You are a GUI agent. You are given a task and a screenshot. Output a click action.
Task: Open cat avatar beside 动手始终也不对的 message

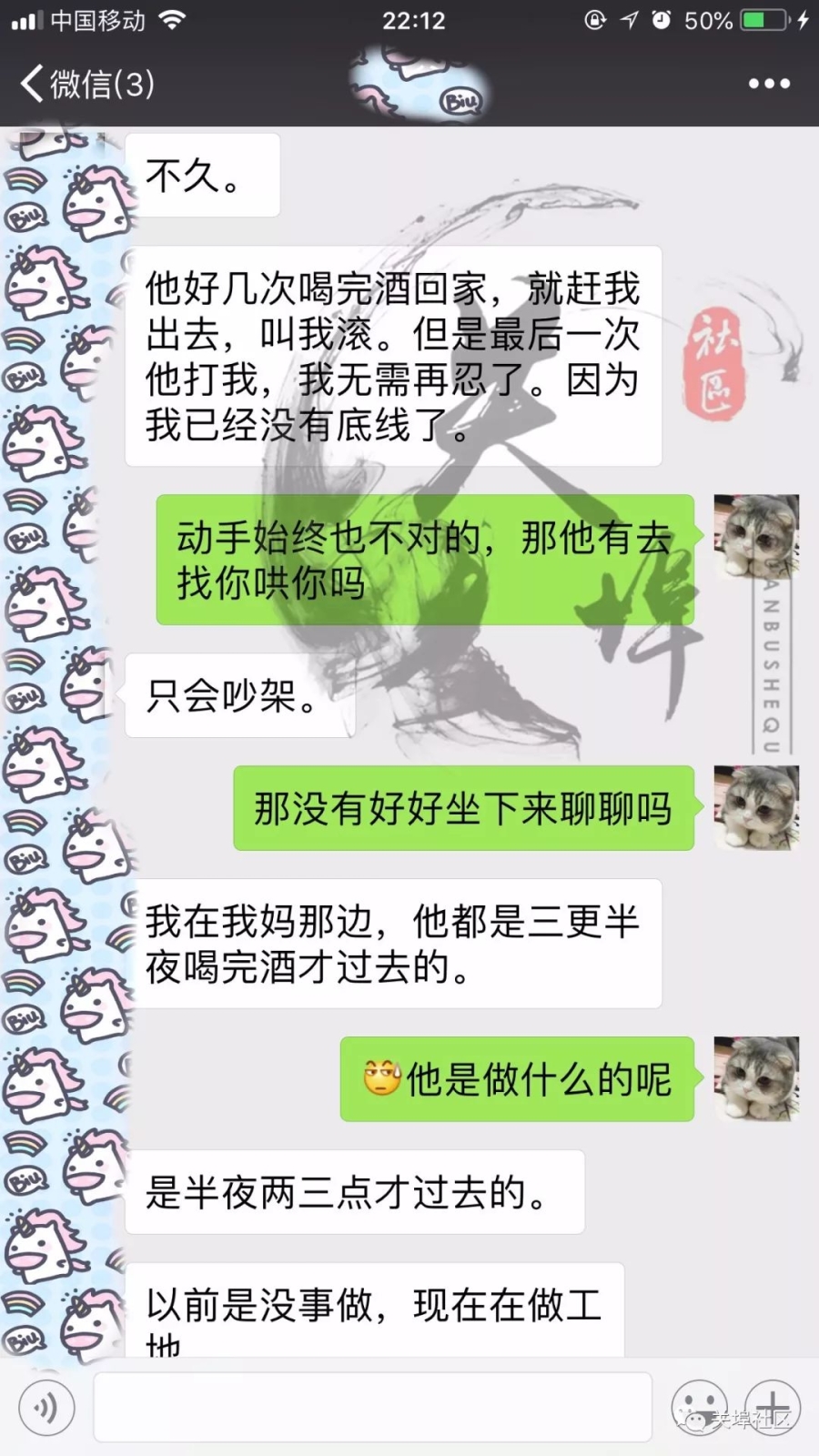pos(756,537)
